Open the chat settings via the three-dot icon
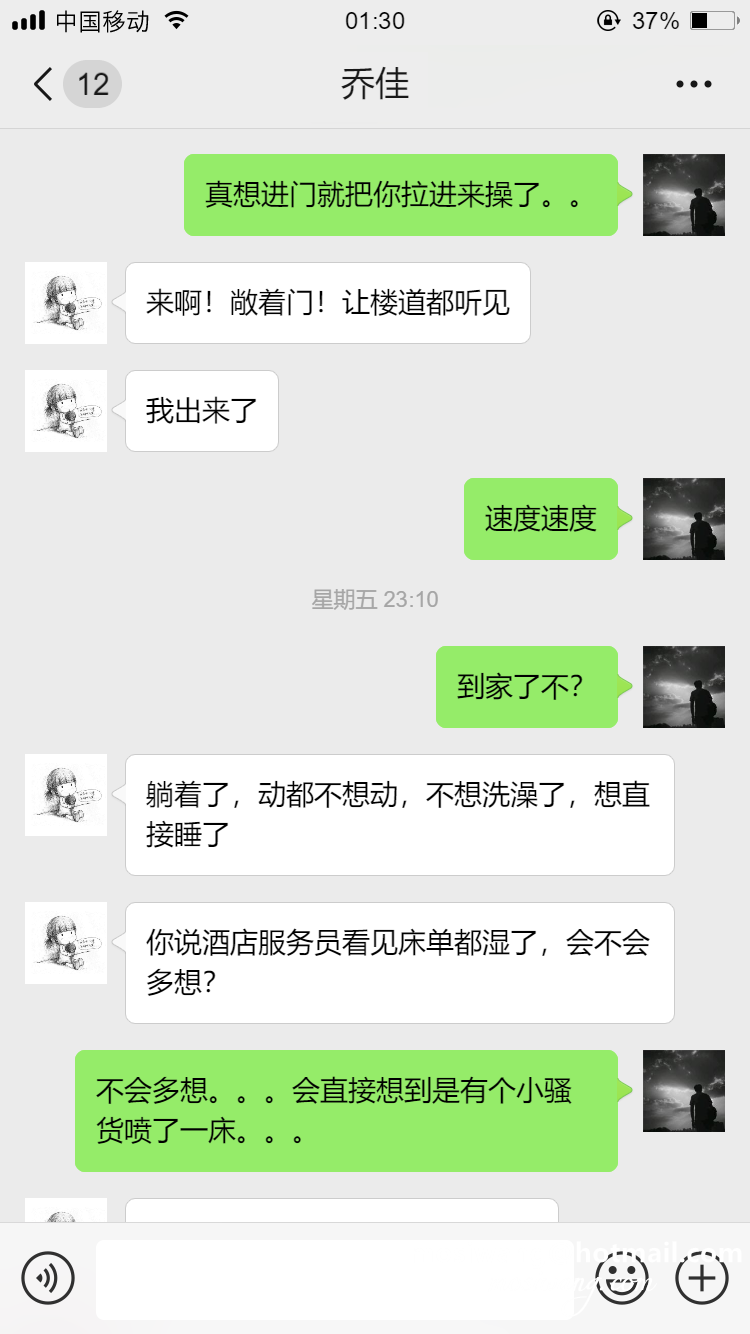 click(692, 84)
